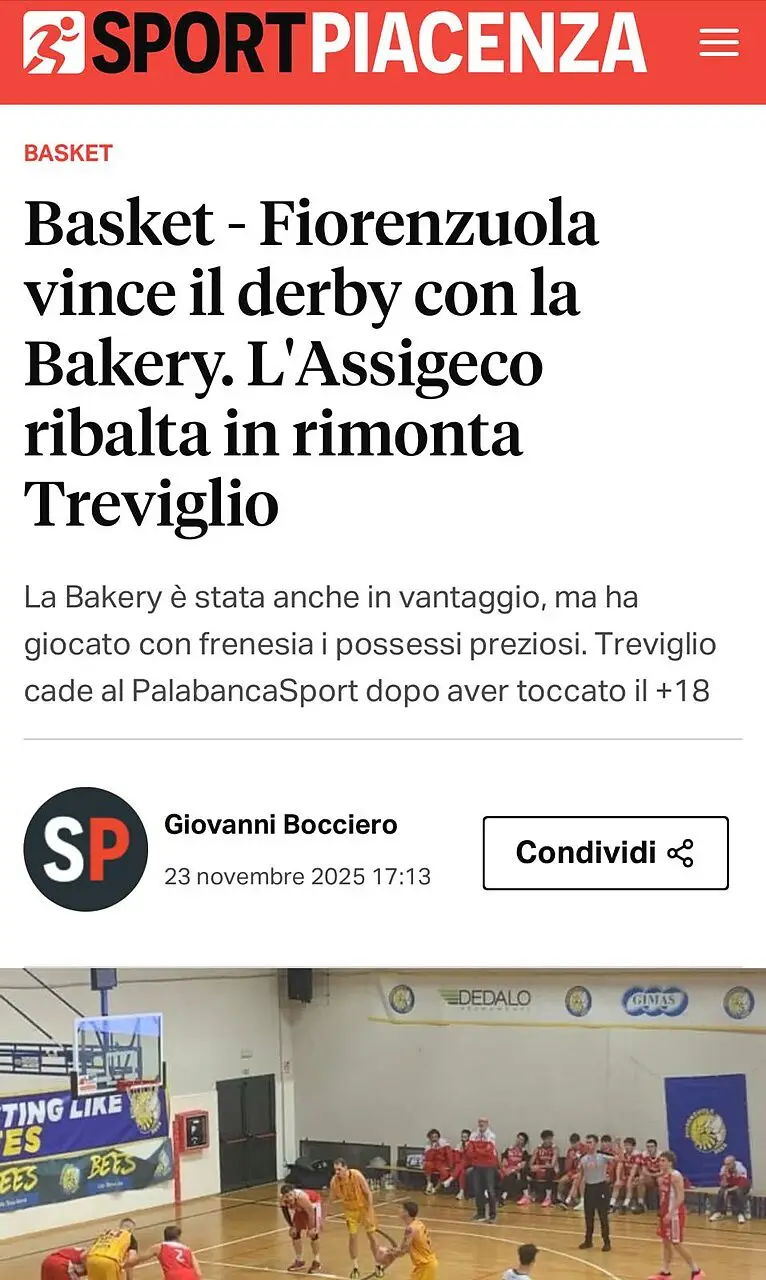Open author Giovanni Bocciero's page
This screenshot has width=766, height=1280.
pyautogui.click(x=281, y=825)
